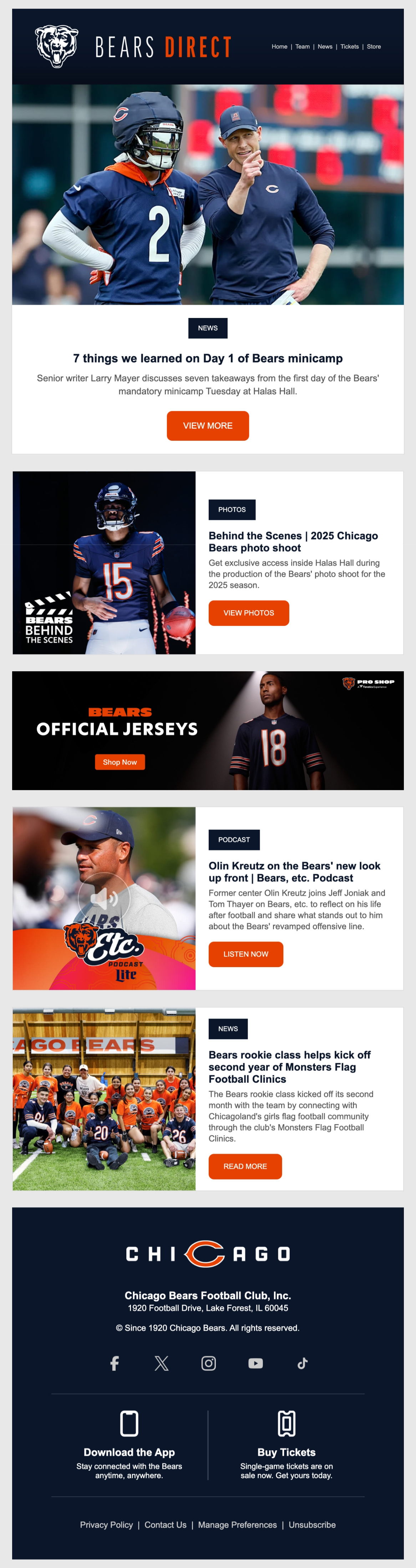
Task: Select Download the App
Action: [x=129, y=1452]
